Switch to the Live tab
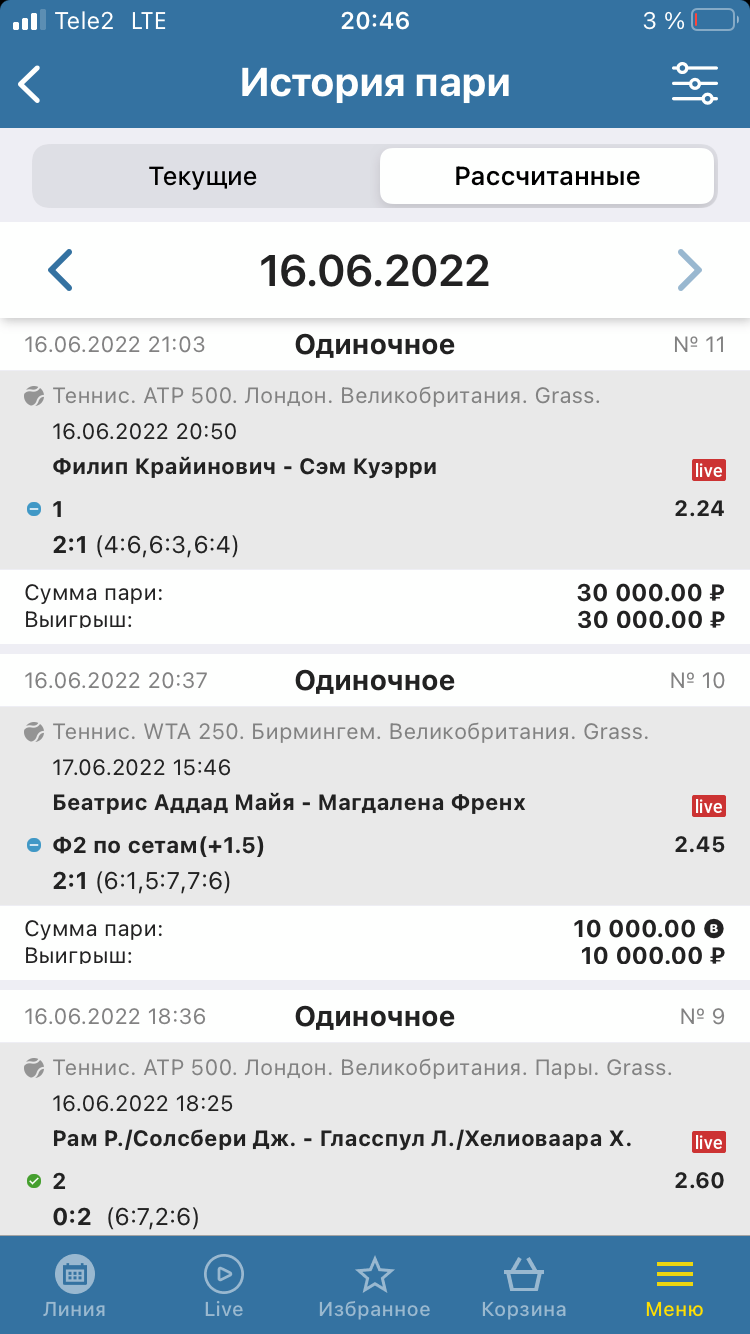 tap(223, 1286)
